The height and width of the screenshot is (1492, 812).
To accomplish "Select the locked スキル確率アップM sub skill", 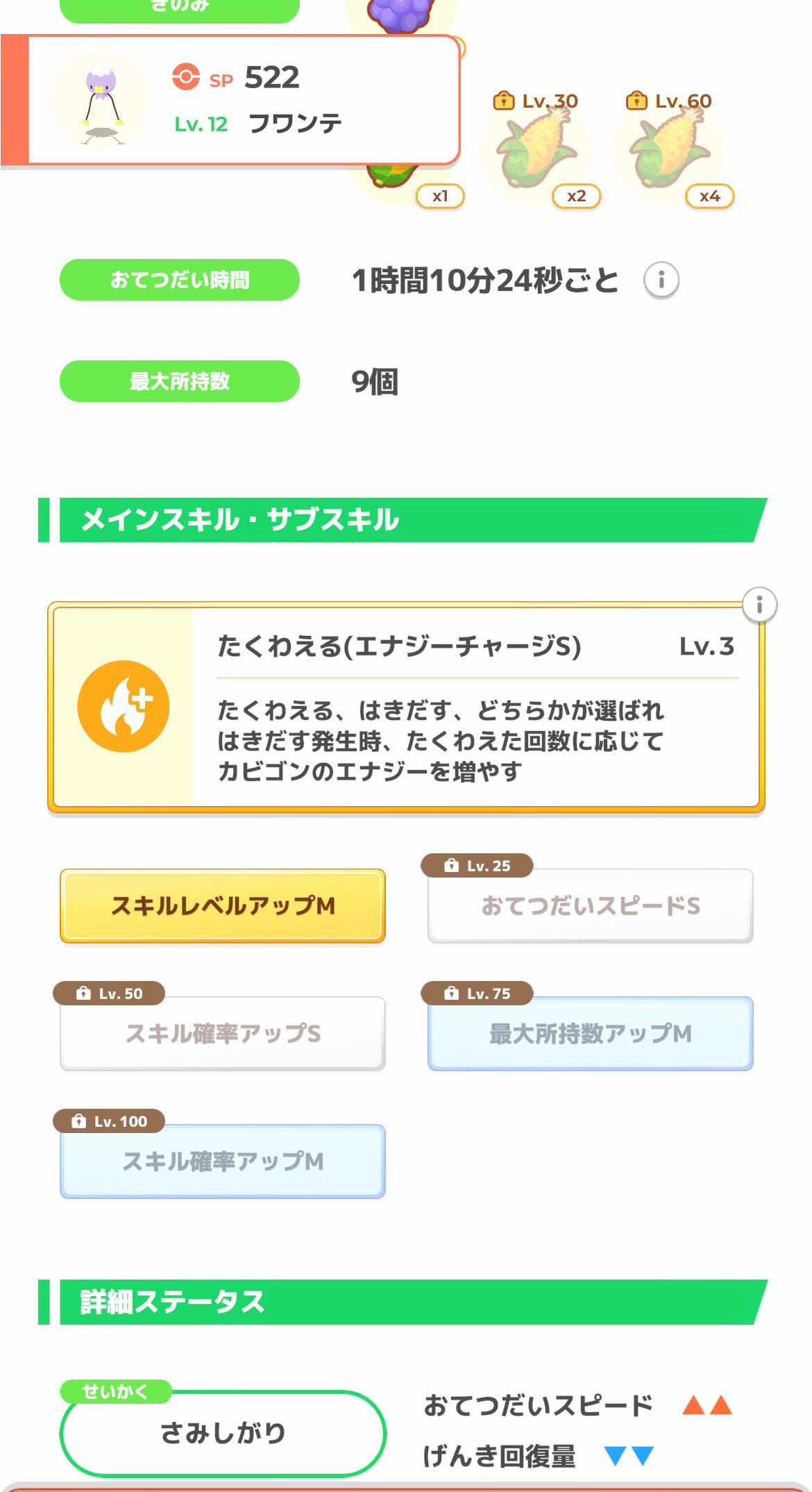I will pos(223,1162).
